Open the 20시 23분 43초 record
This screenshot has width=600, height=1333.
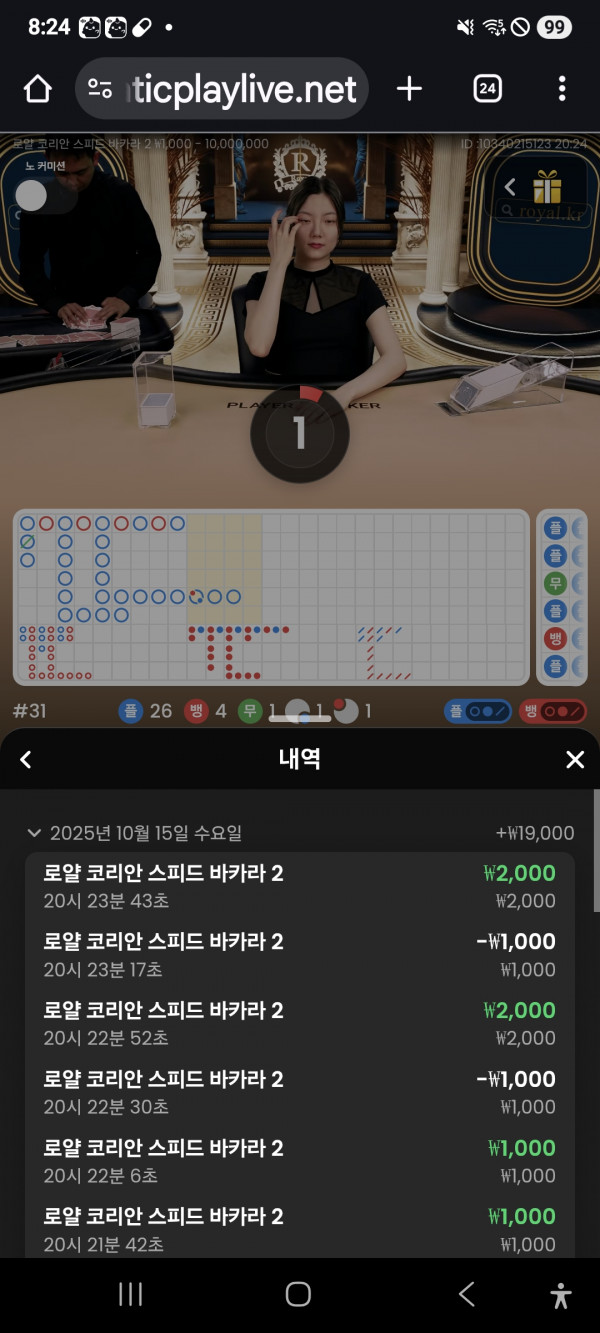click(300, 886)
